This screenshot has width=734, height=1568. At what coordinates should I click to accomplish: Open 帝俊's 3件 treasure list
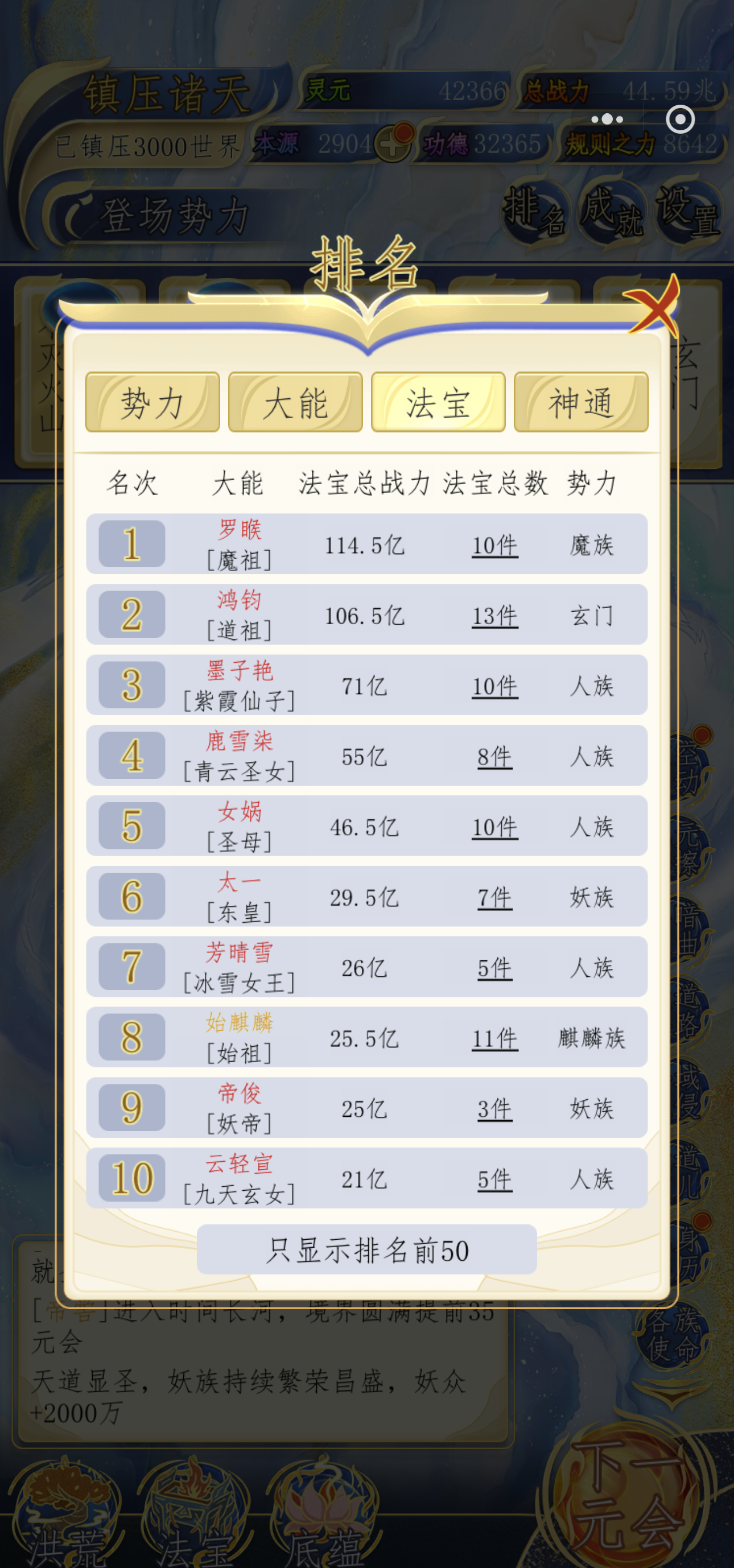pos(495,1109)
